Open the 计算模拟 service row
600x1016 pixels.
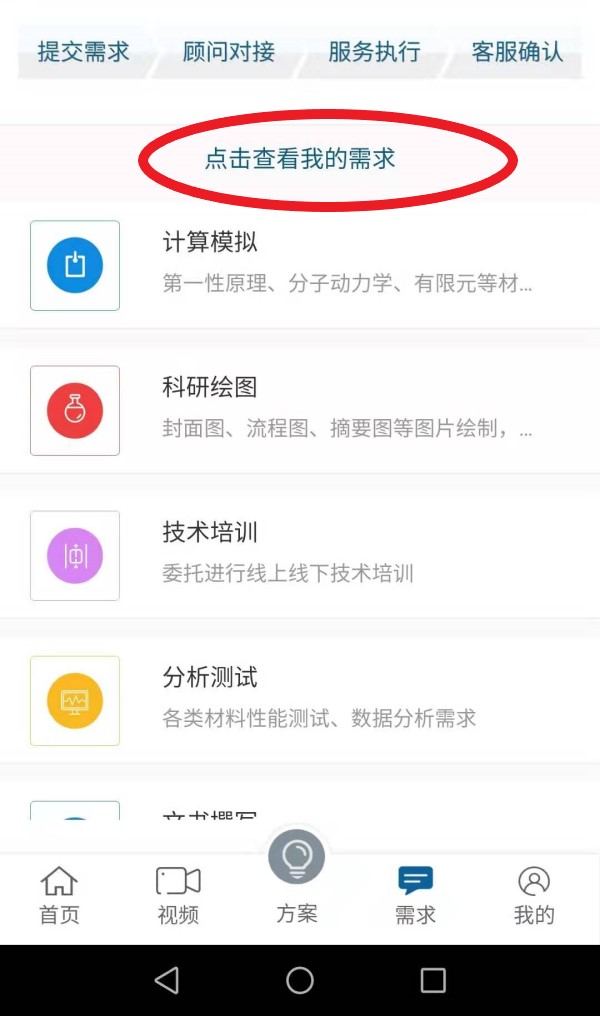click(300, 265)
